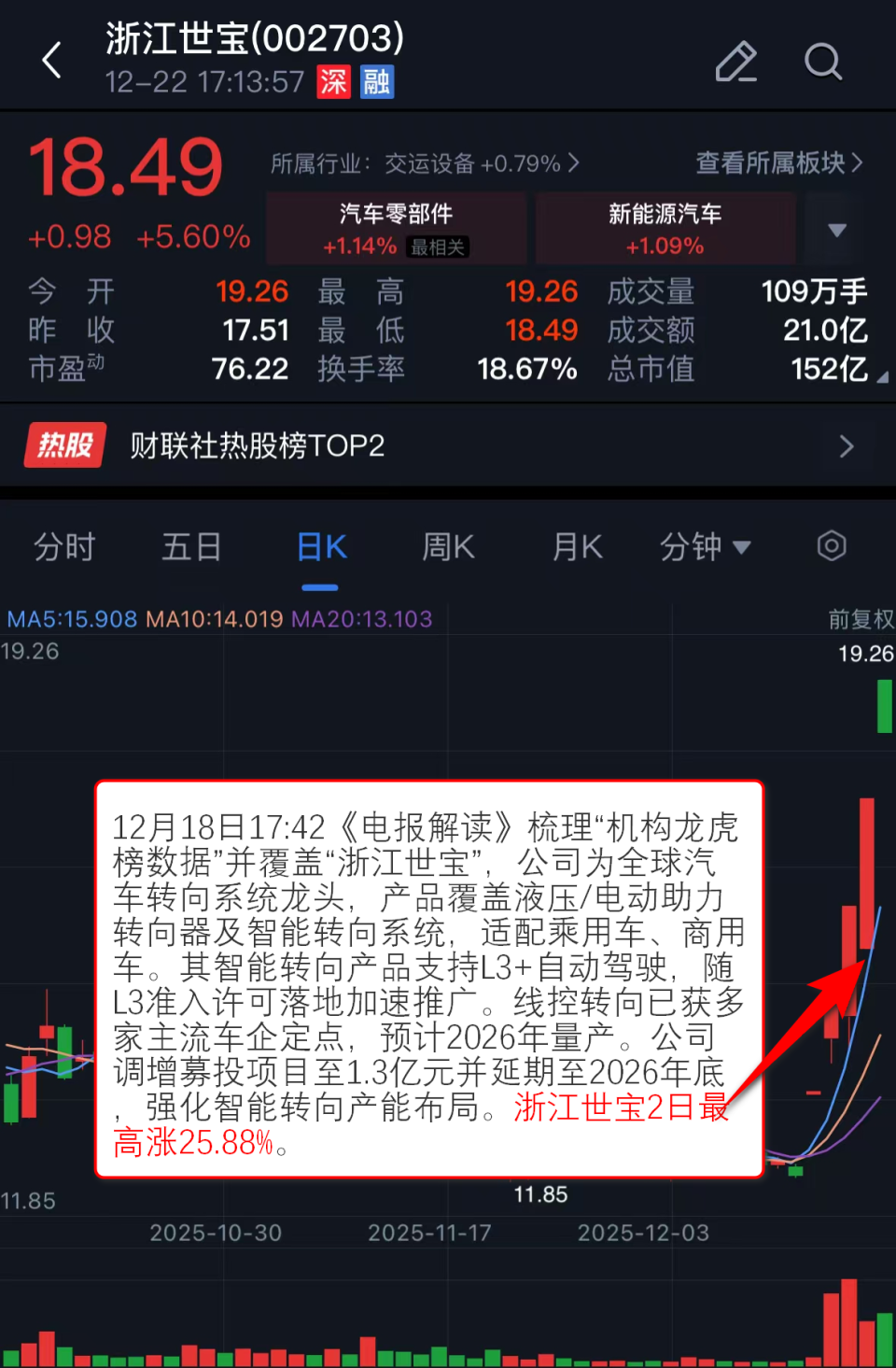Open chart settings via the target icon

coord(831,546)
